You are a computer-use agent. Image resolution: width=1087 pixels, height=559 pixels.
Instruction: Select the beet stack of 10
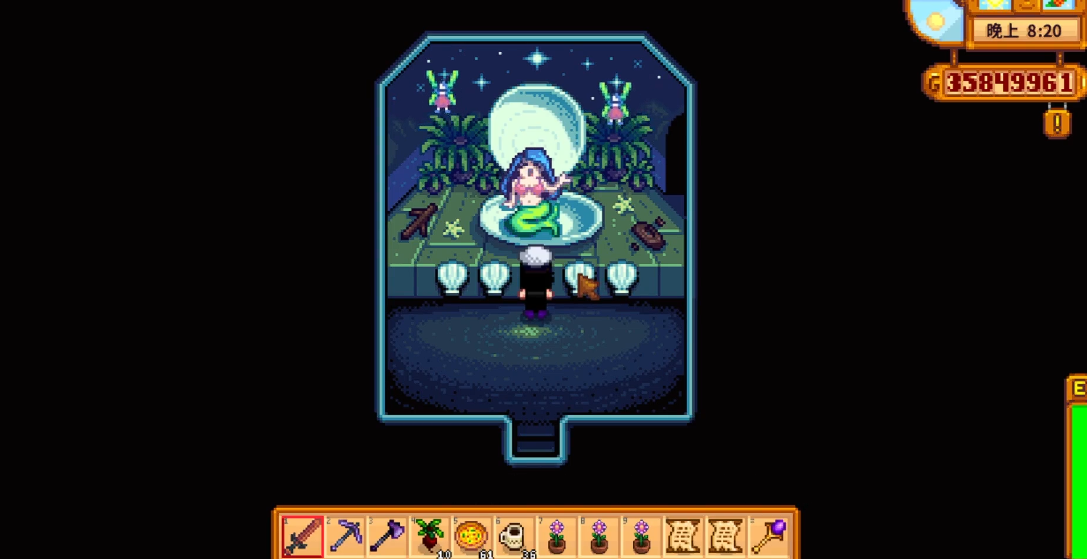click(x=429, y=536)
